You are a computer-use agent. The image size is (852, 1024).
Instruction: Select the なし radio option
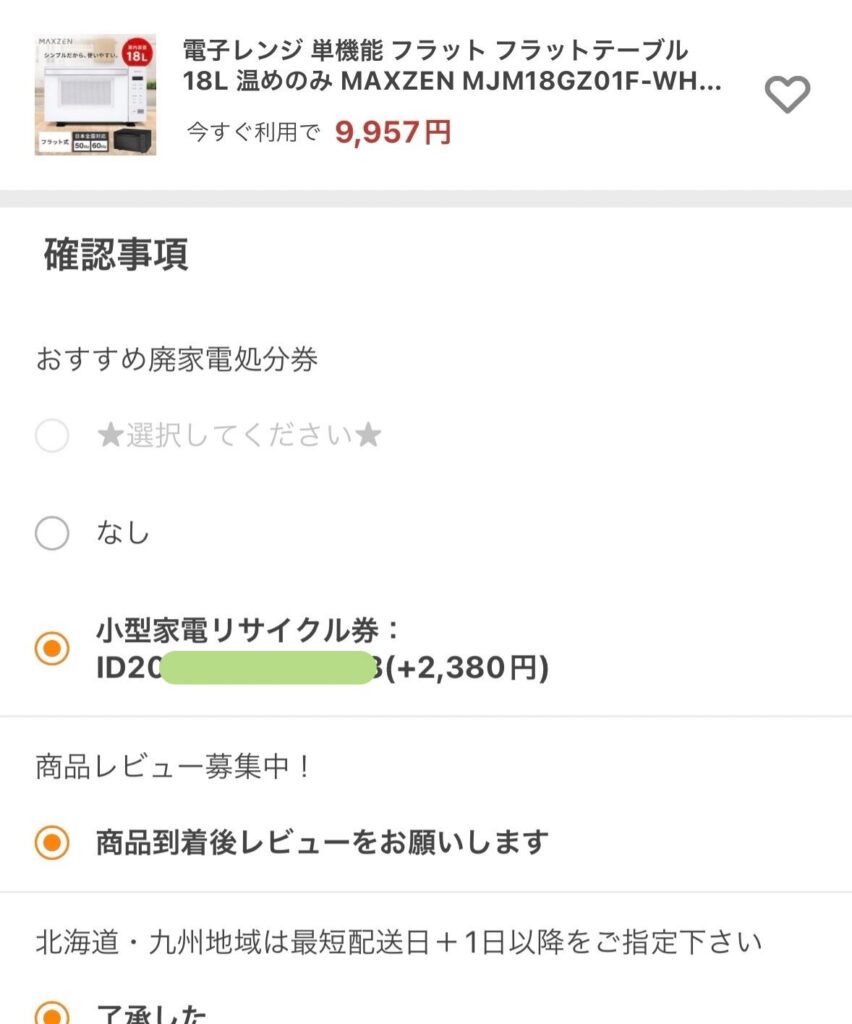tap(52, 534)
